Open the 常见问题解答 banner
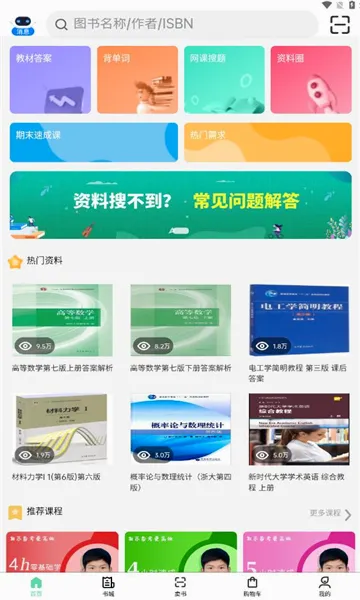 coord(181,205)
